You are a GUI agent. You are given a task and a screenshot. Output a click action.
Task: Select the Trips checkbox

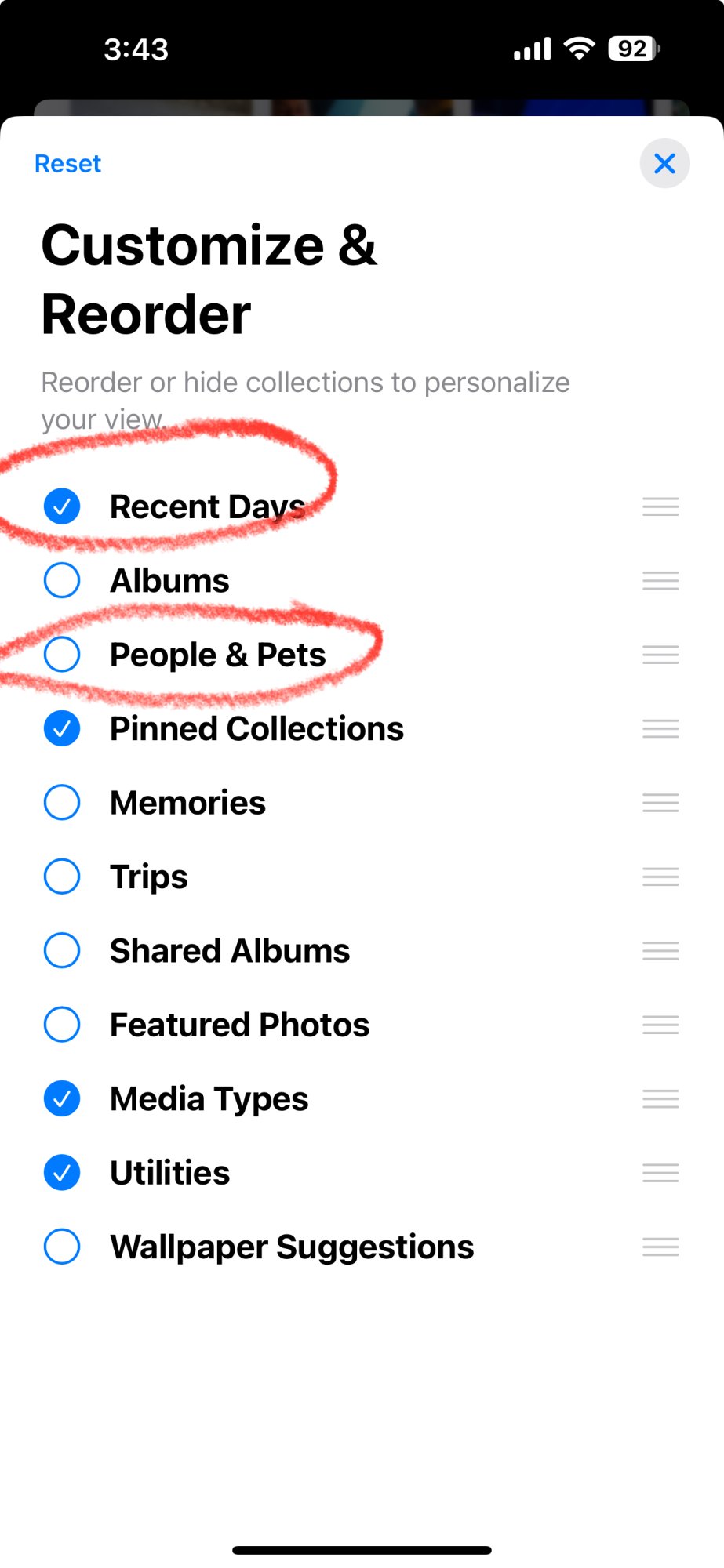pos(62,877)
